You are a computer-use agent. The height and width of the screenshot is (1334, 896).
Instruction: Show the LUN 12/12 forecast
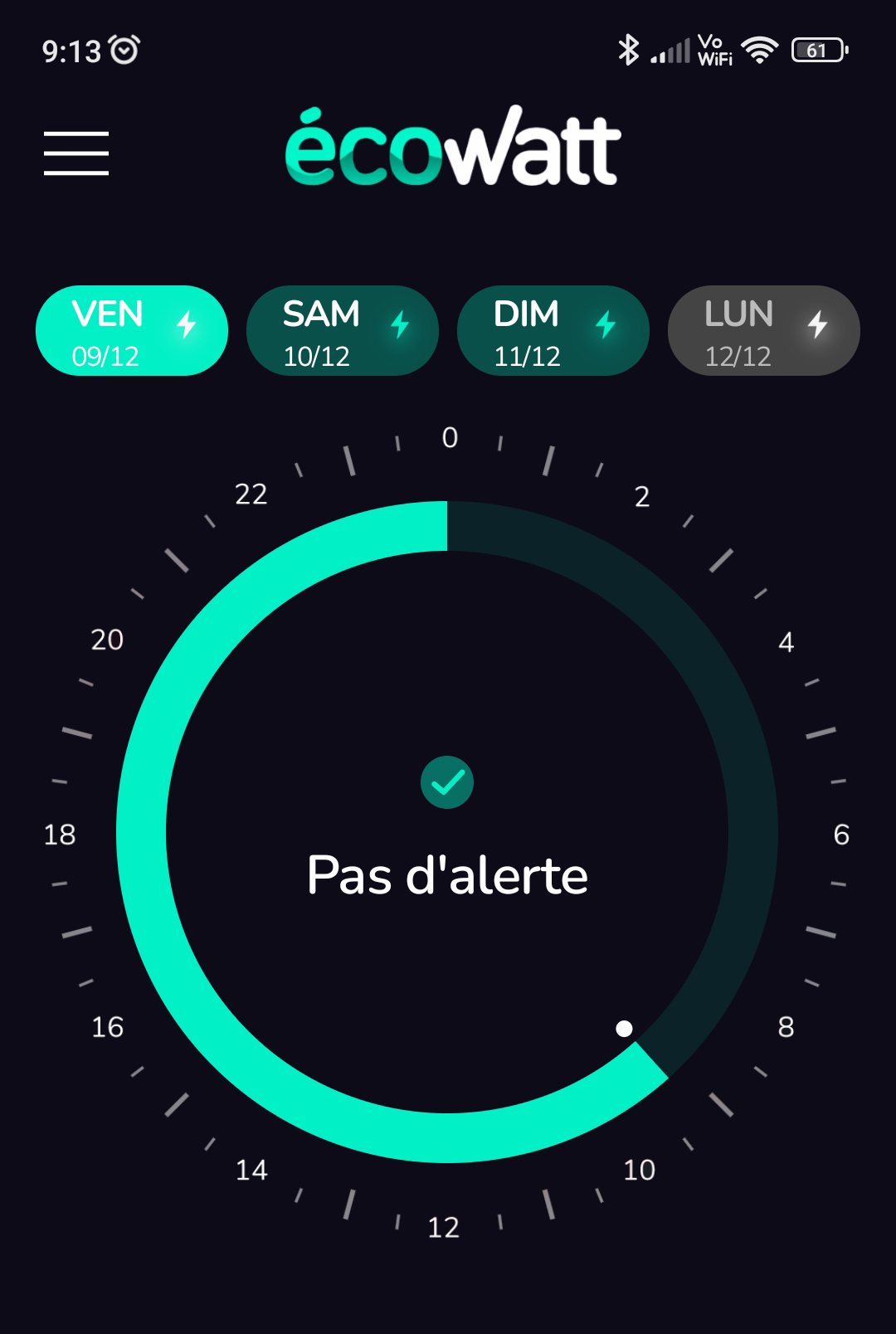pos(763,331)
